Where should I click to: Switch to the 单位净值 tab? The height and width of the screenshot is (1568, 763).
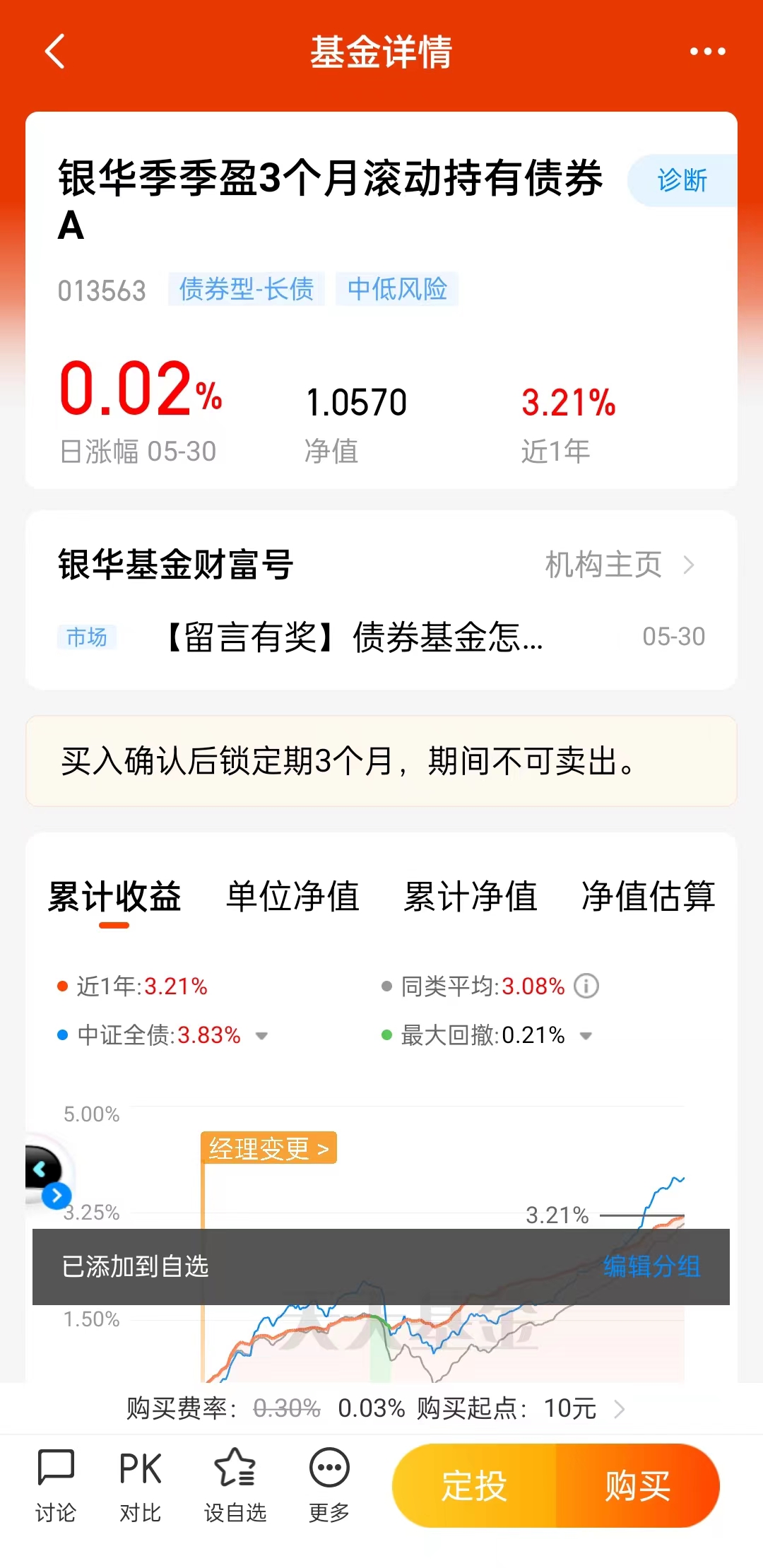[292, 896]
